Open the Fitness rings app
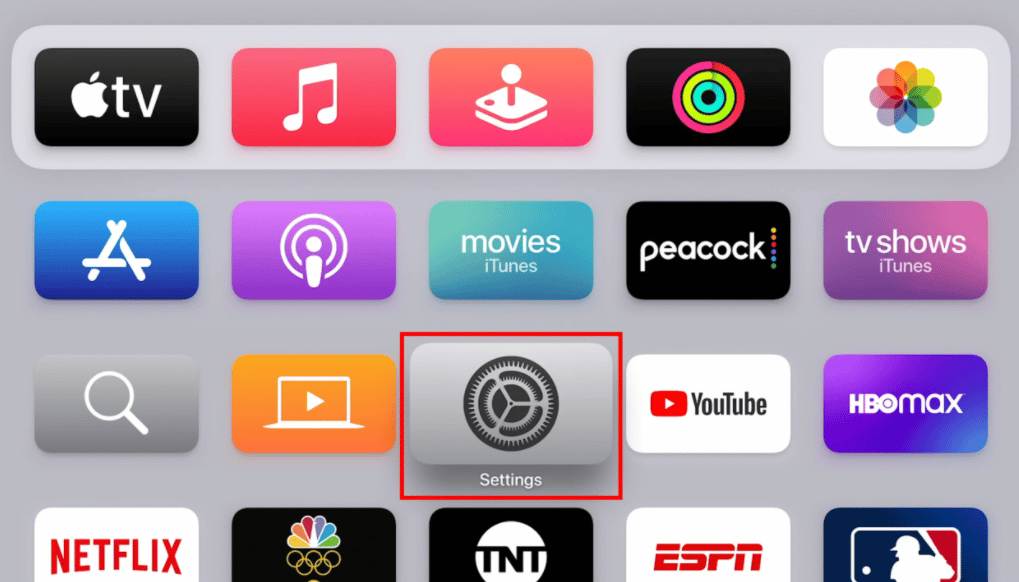The height and width of the screenshot is (582, 1019). pos(708,97)
